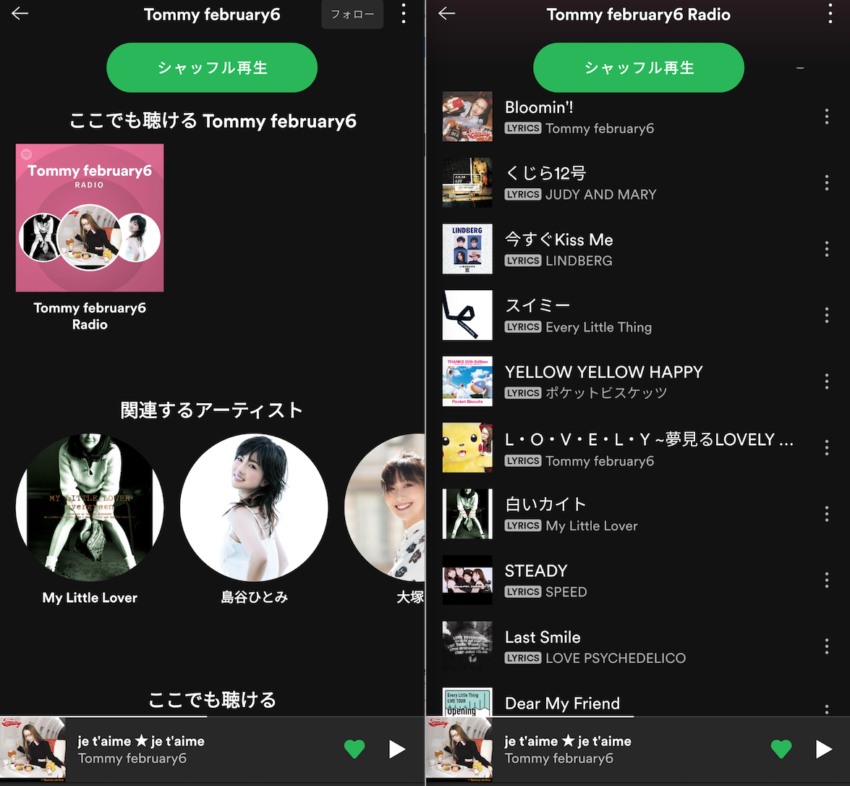The width and height of the screenshot is (850, 786).
Task: Play the song Bloomin'!
Action: [x=620, y=117]
